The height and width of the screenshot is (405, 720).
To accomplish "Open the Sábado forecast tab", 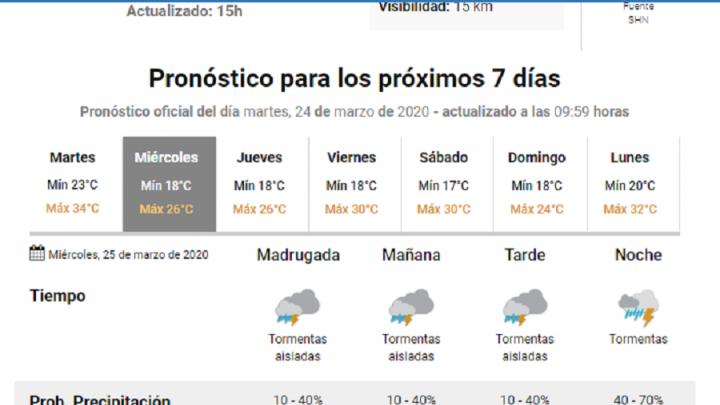I will [x=443, y=183].
